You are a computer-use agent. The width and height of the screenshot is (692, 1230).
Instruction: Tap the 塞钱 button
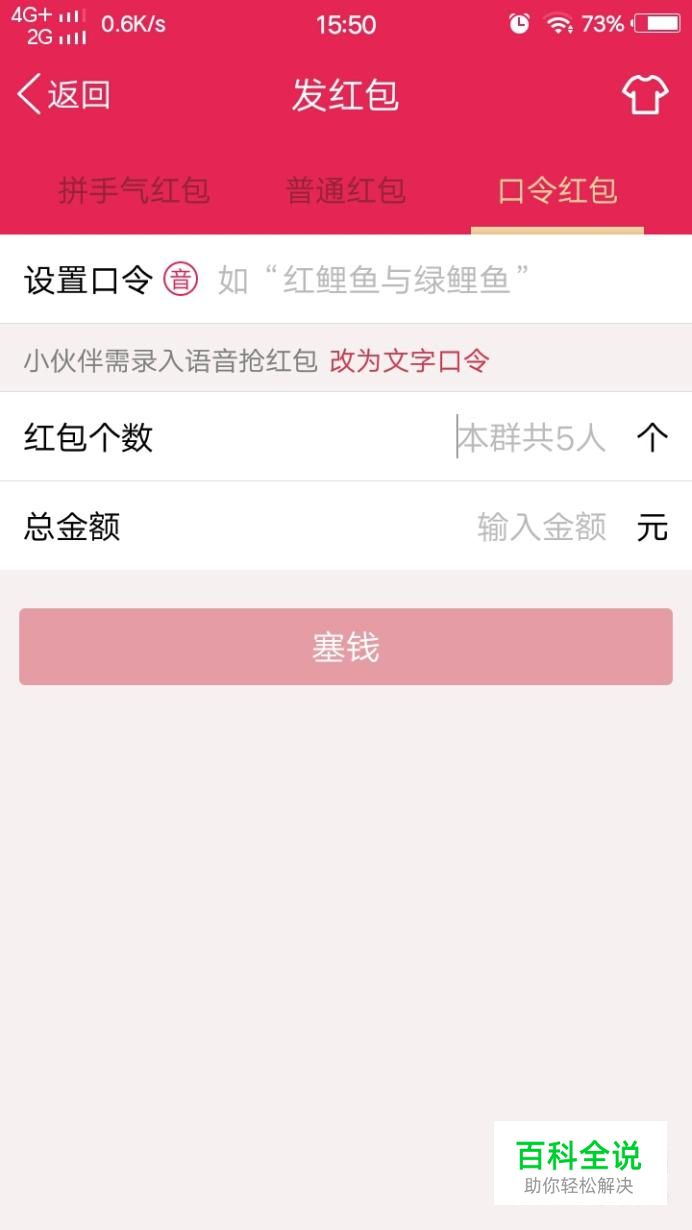click(346, 647)
